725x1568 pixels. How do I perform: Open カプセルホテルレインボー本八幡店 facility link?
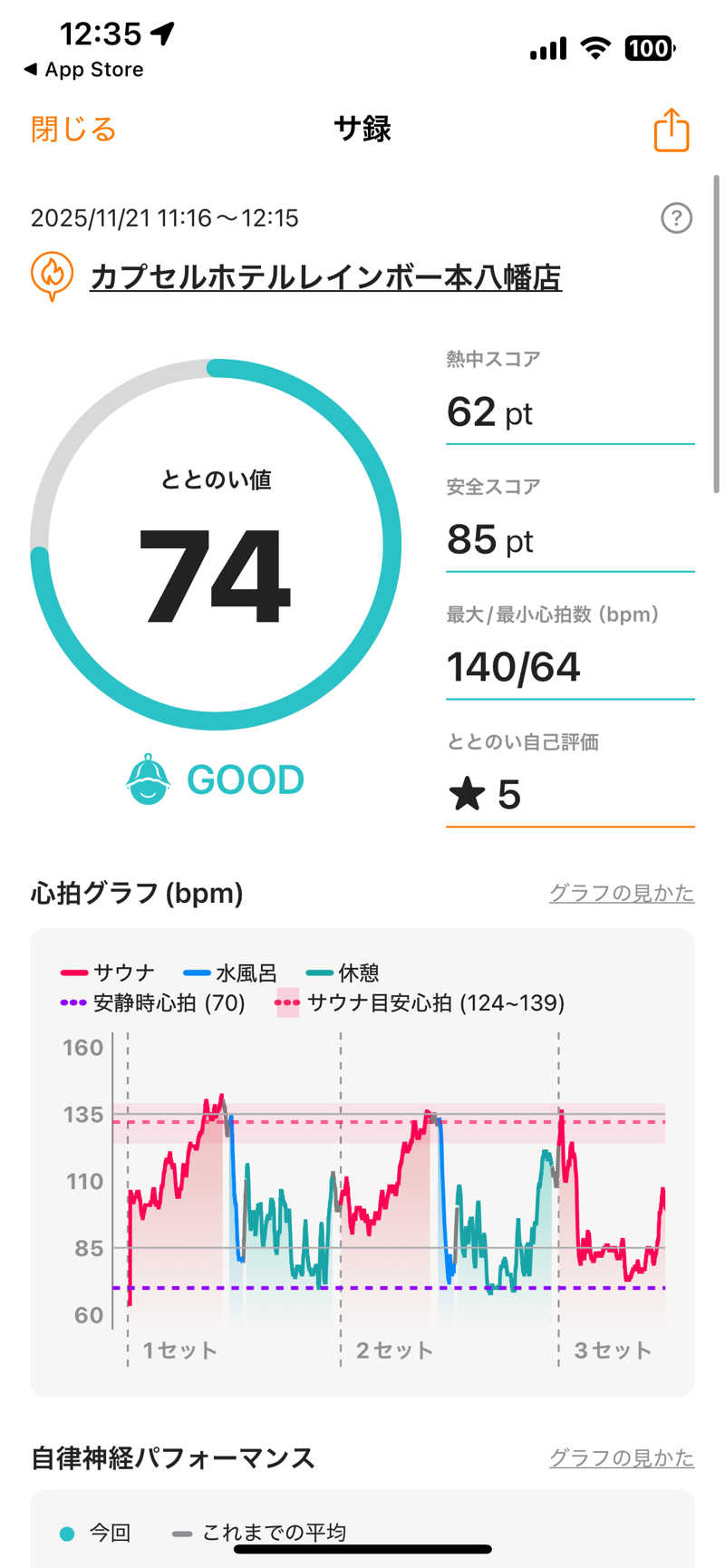325,277
